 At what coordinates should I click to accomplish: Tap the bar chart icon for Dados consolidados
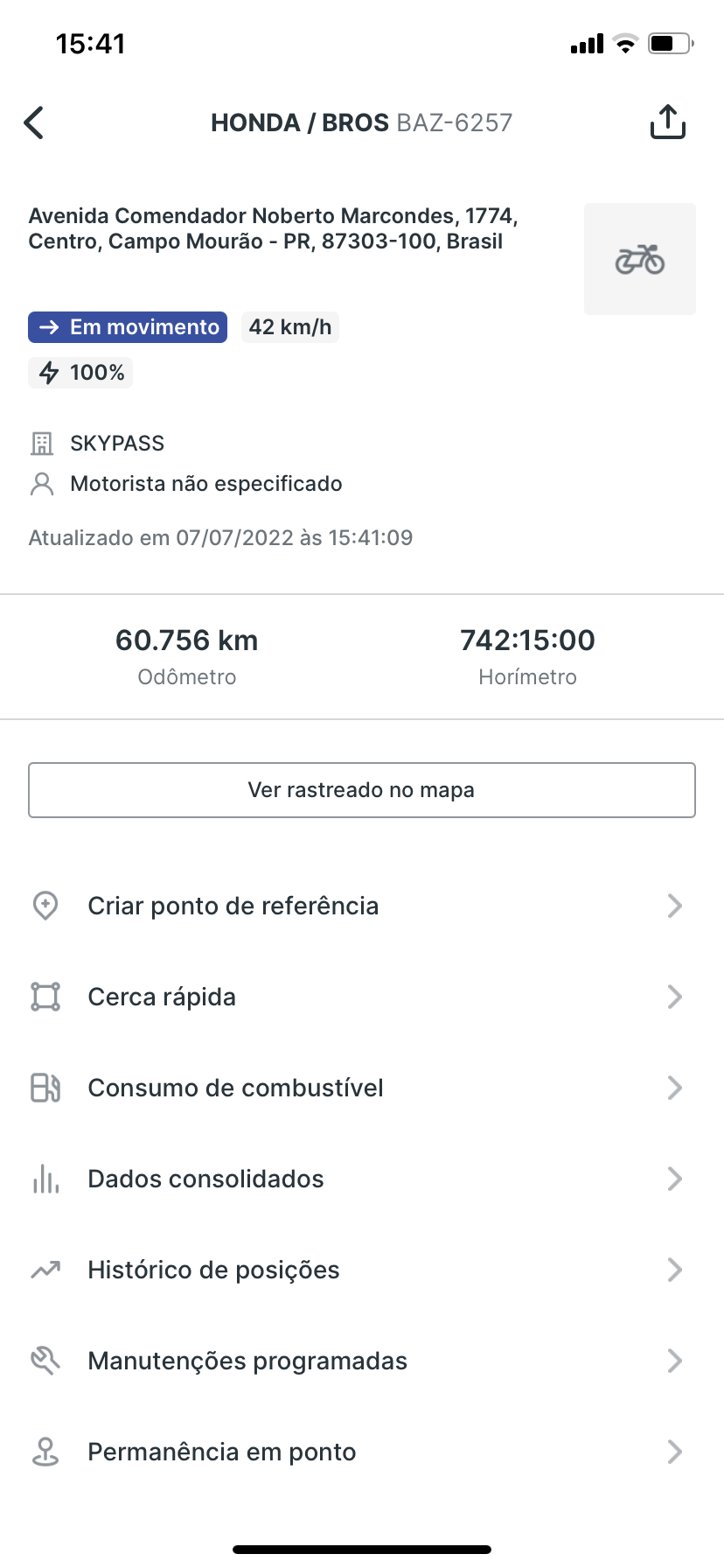click(45, 1179)
